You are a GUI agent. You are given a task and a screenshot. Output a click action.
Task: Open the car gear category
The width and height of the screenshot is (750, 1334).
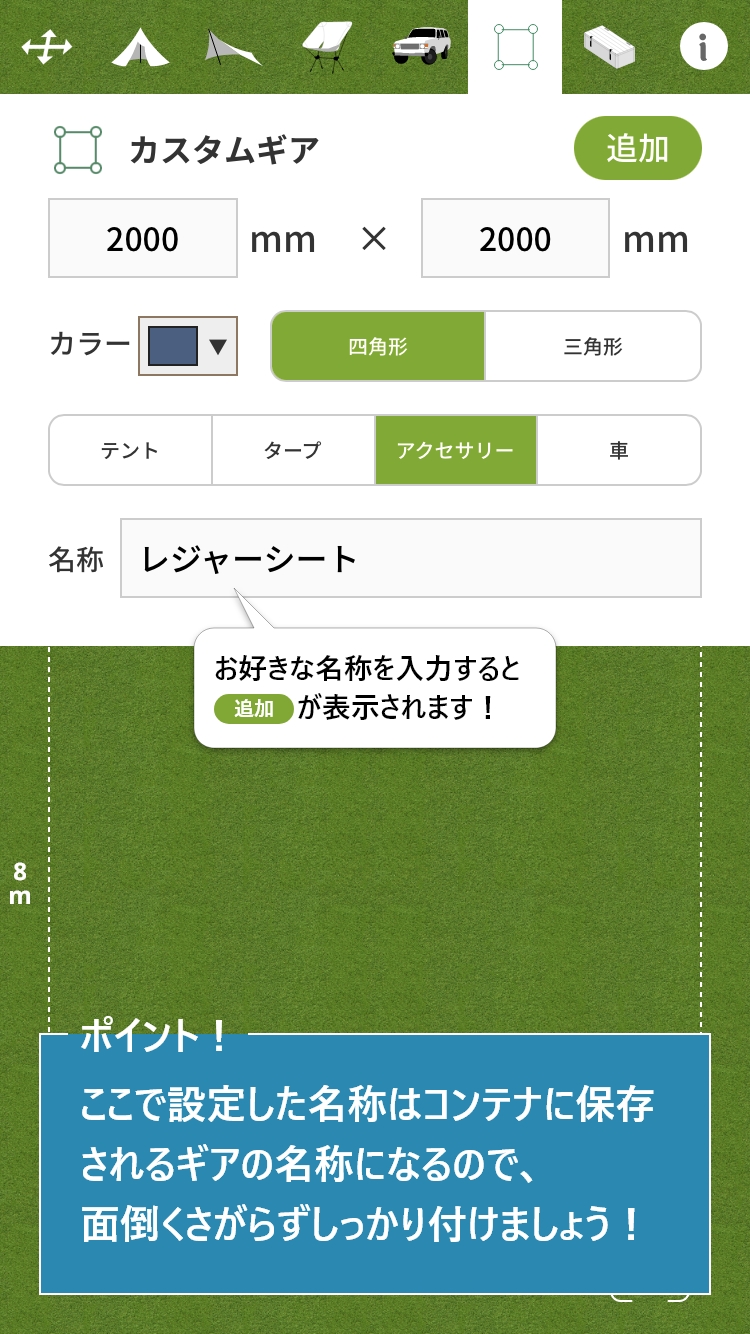pyautogui.click(x=421, y=47)
